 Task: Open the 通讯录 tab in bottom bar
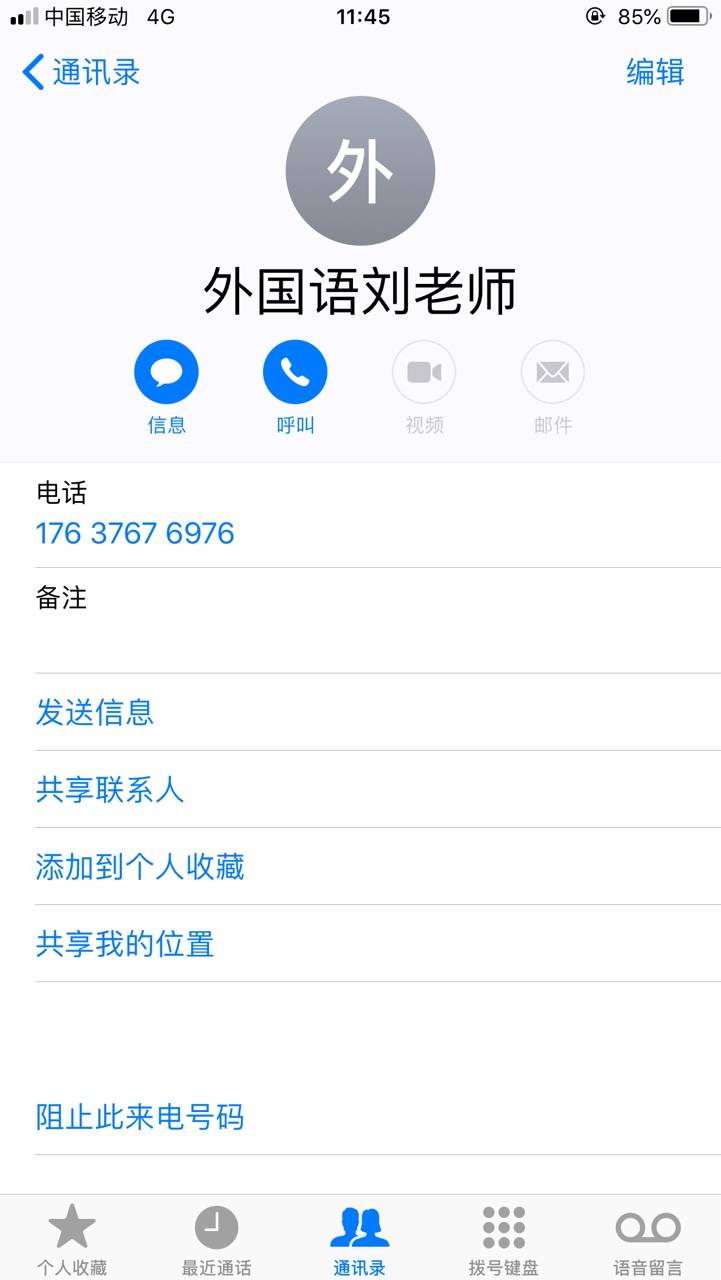click(360, 1240)
